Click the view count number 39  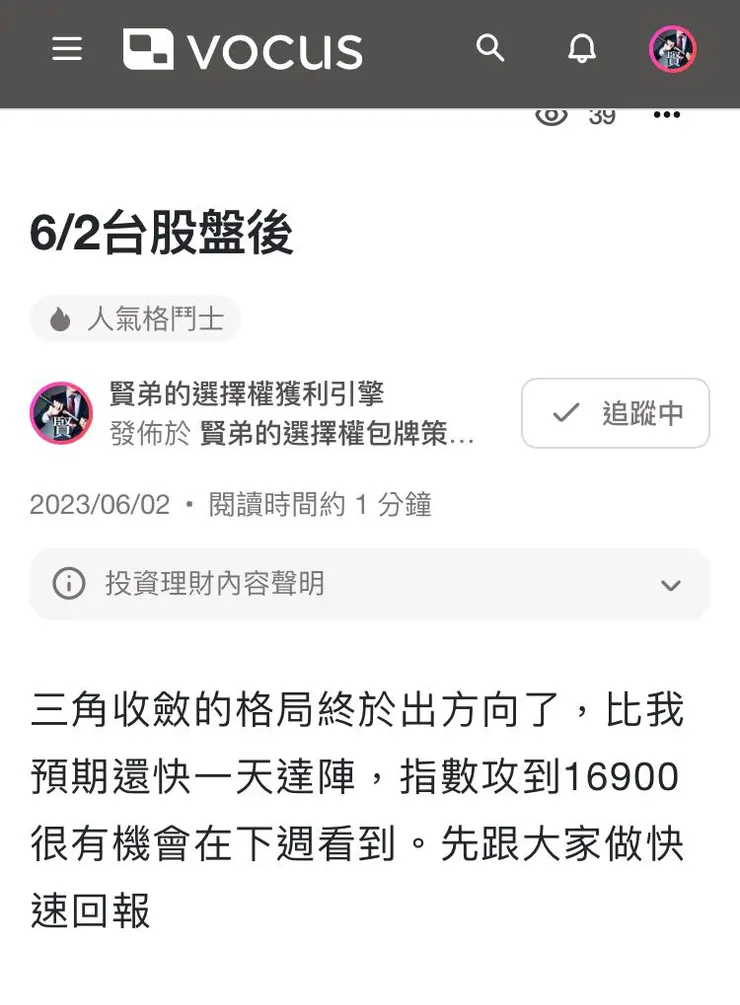[x=600, y=115]
